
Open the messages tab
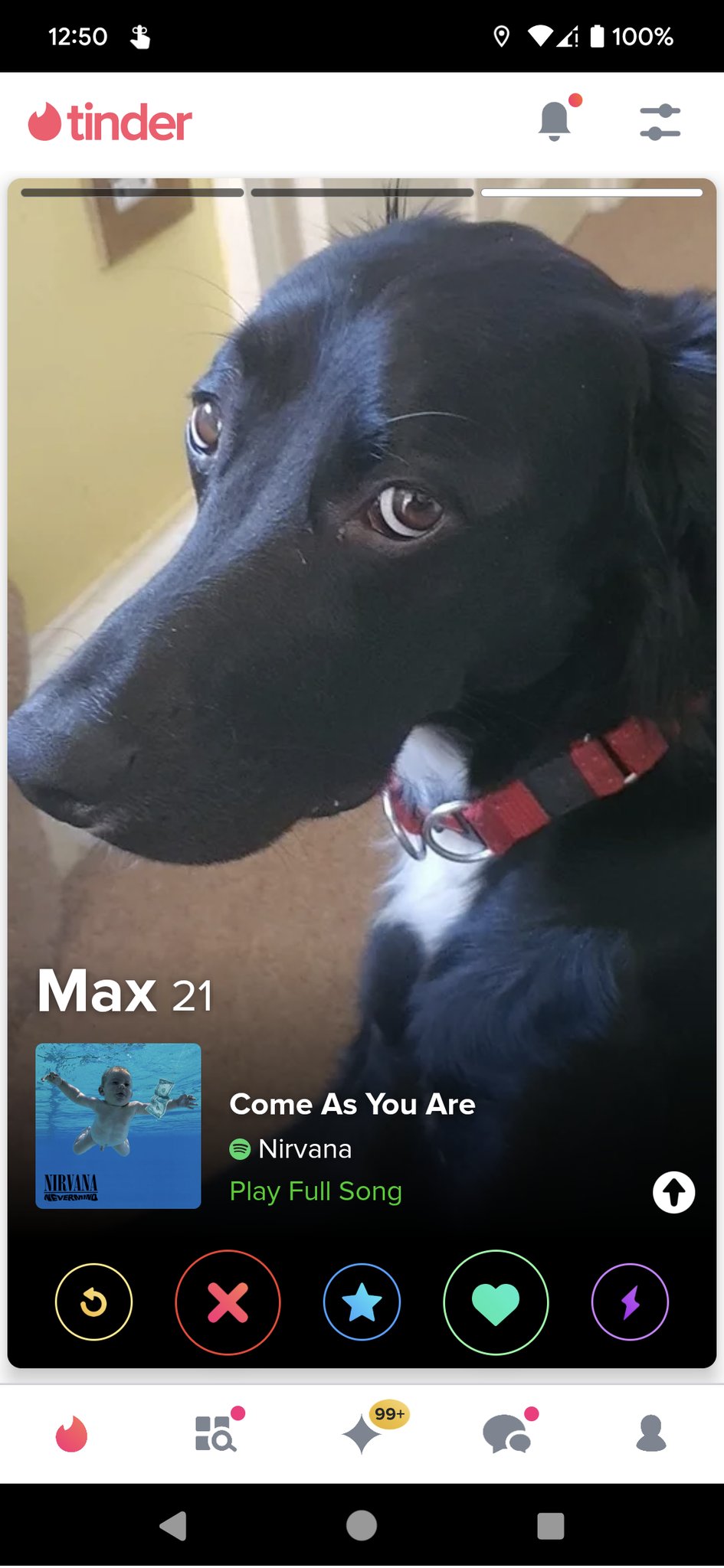click(506, 1433)
